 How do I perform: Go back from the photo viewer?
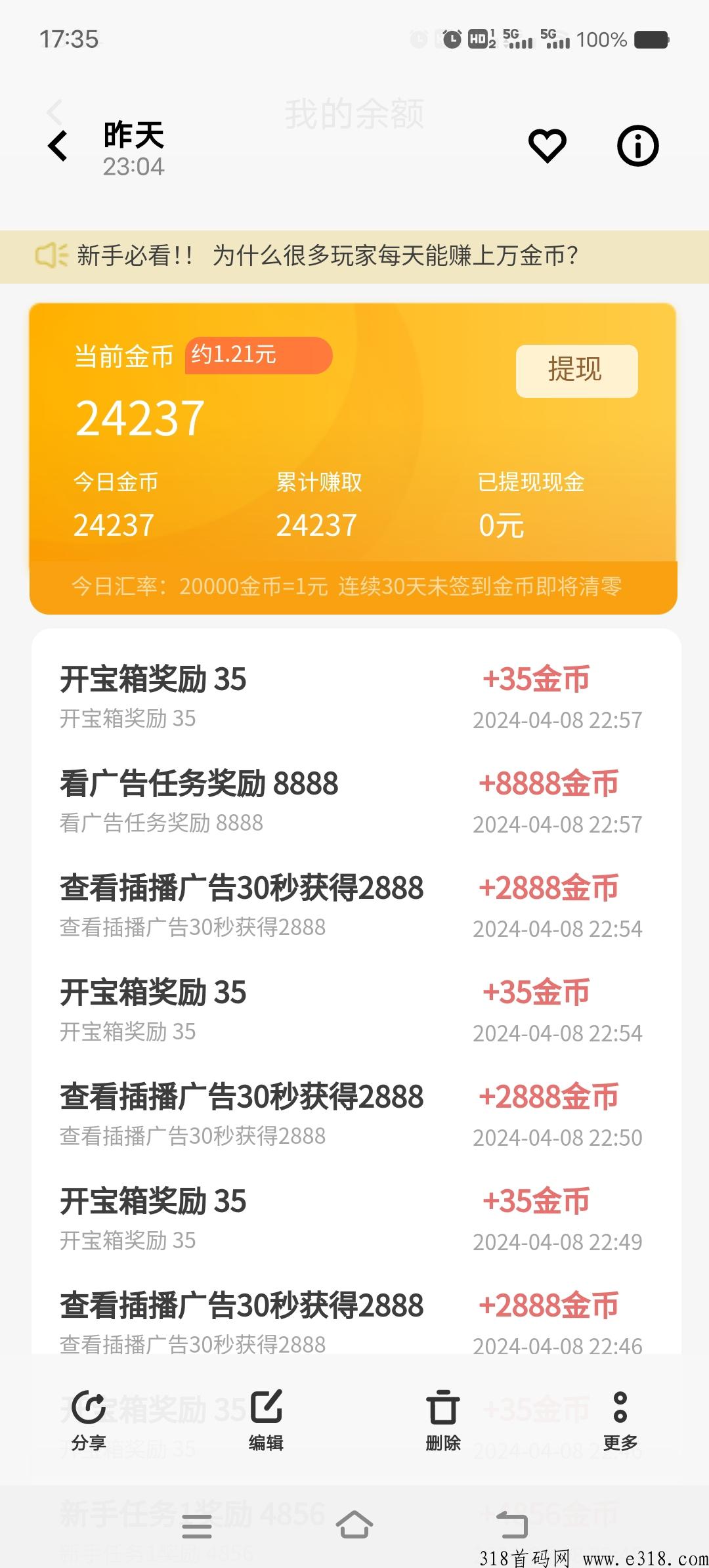coord(58,146)
